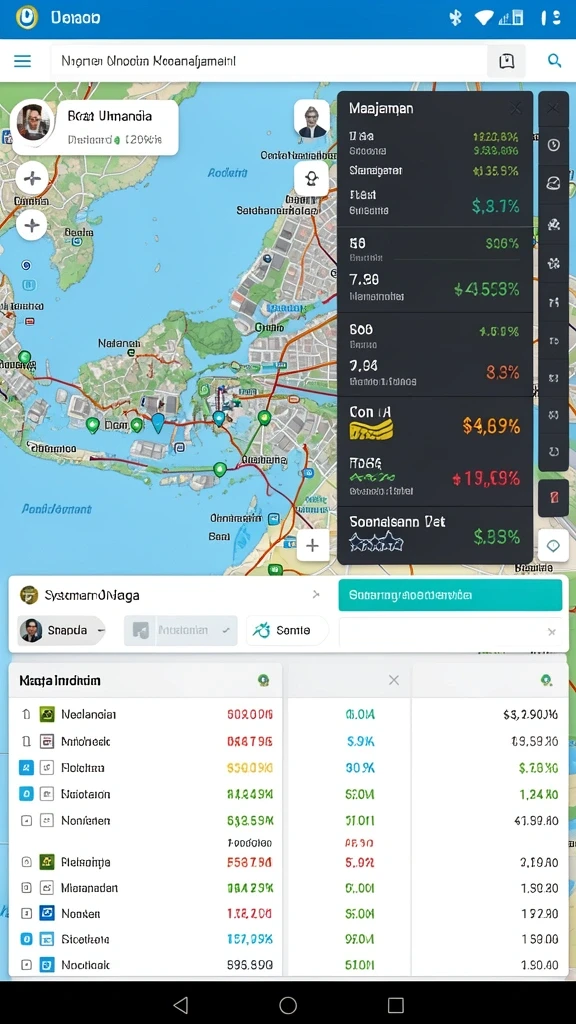Open the Neclancial row in the list
The image size is (576, 1024).
point(146,714)
